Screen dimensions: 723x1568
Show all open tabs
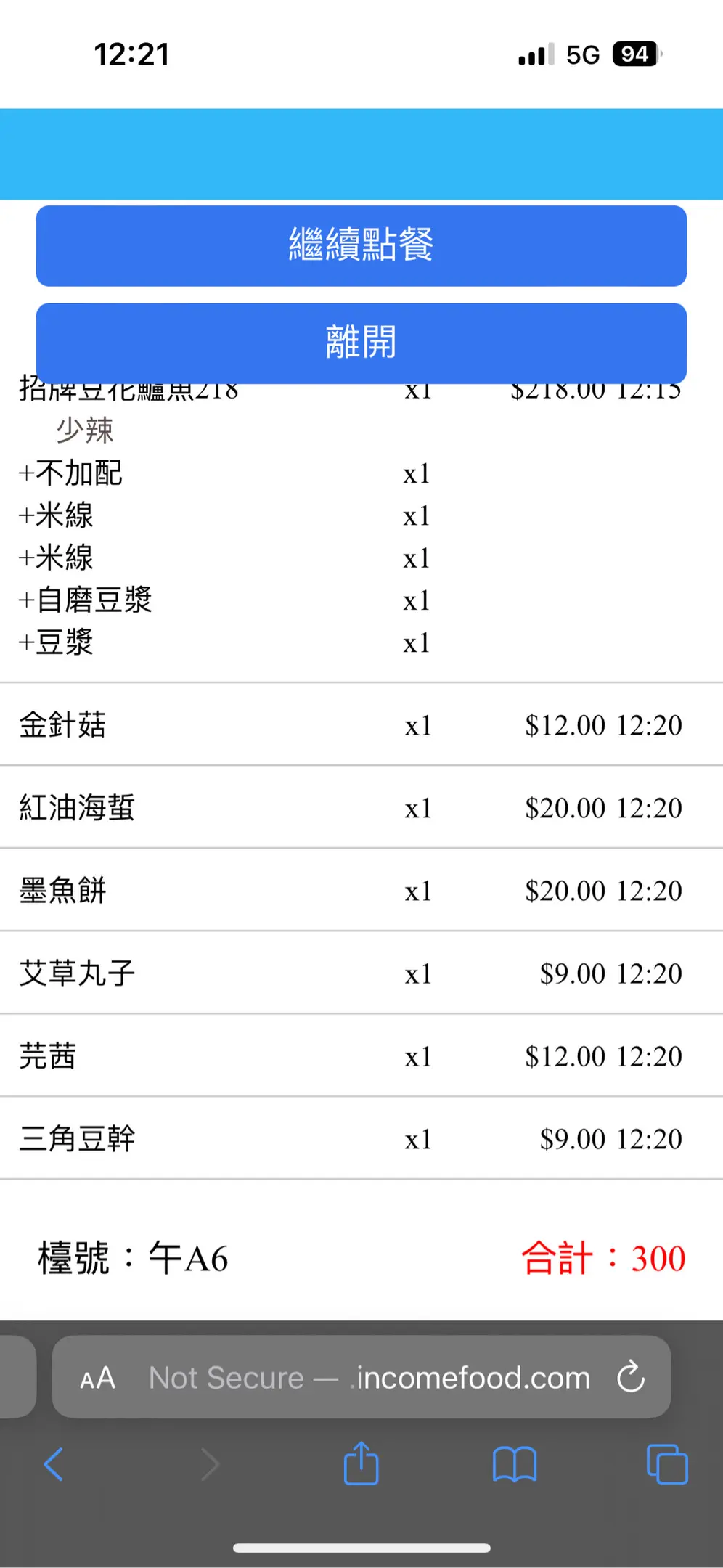(666, 1464)
